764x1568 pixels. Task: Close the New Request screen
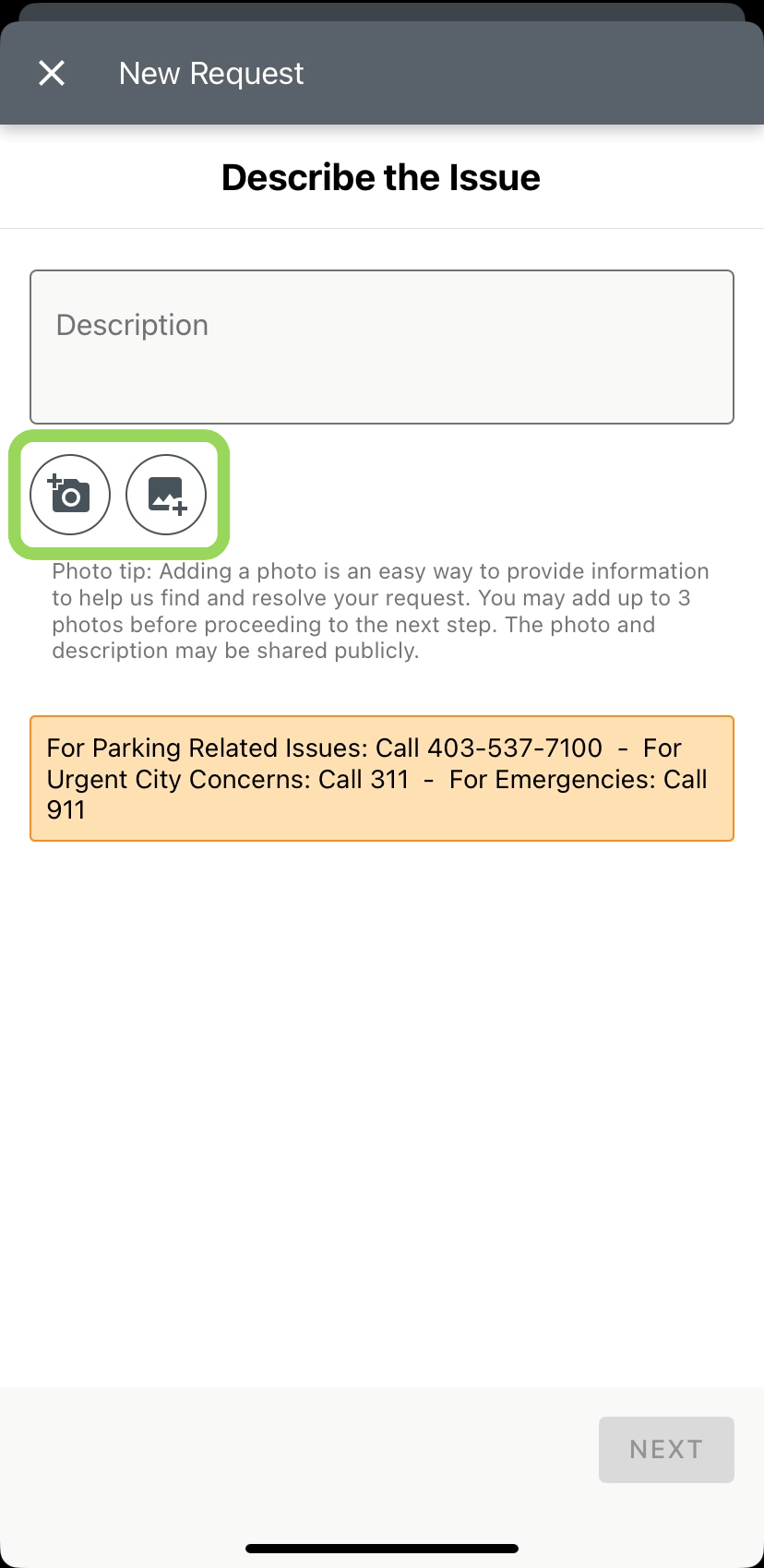point(52,73)
